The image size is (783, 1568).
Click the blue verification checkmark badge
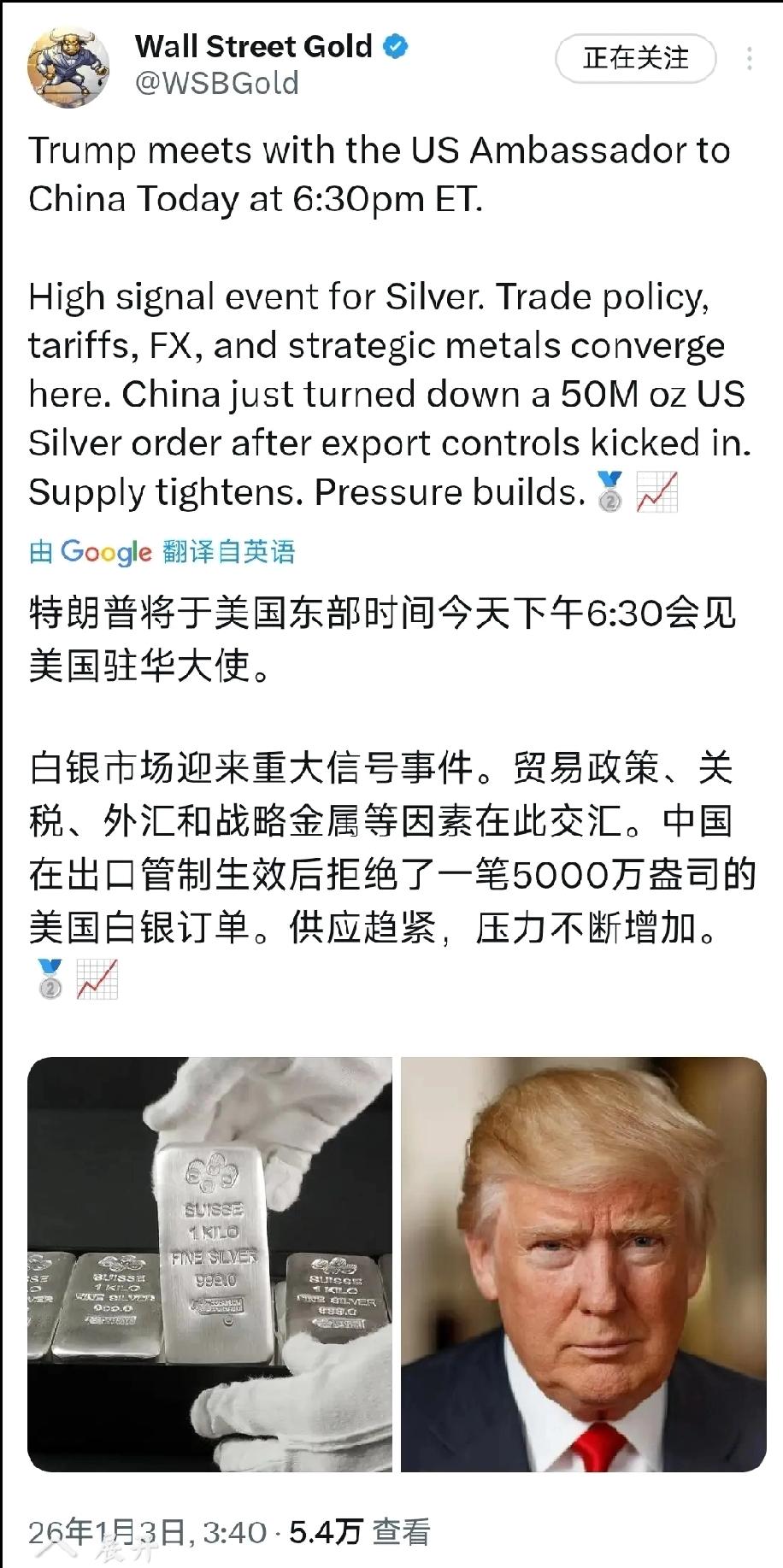tap(395, 48)
